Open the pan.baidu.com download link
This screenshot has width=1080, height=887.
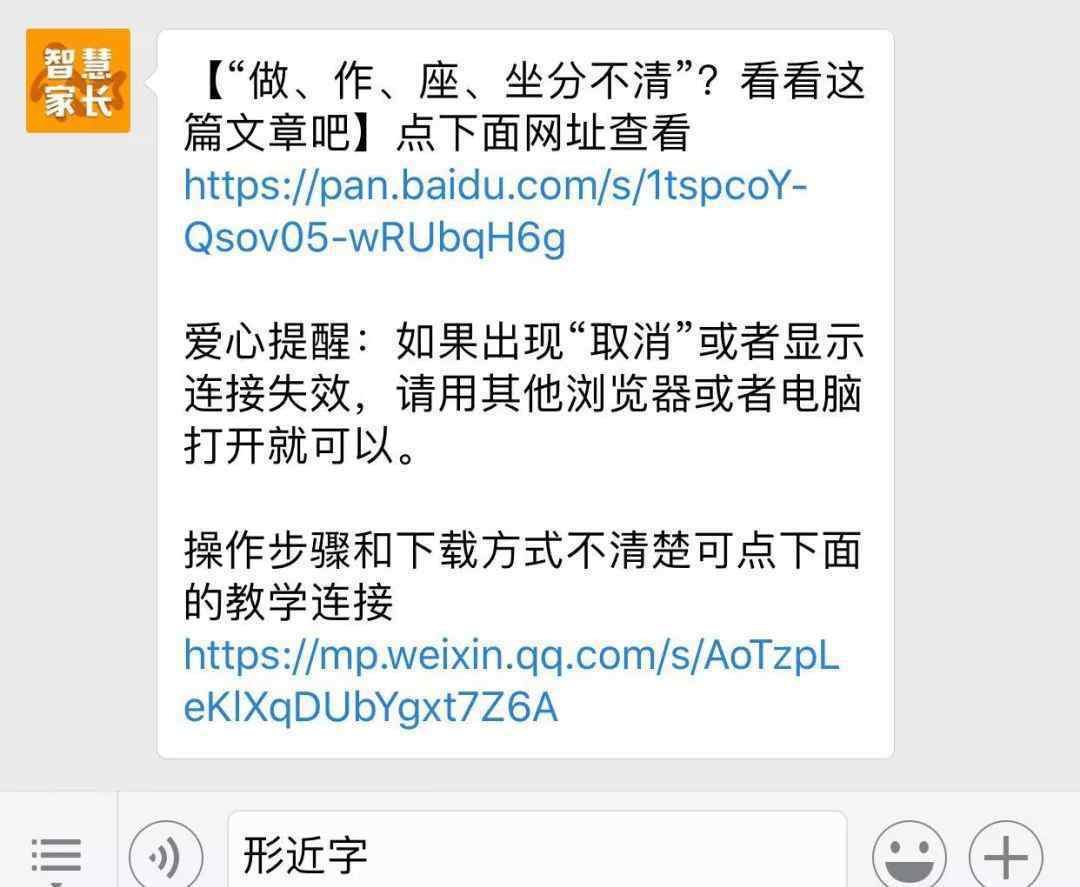point(495,211)
